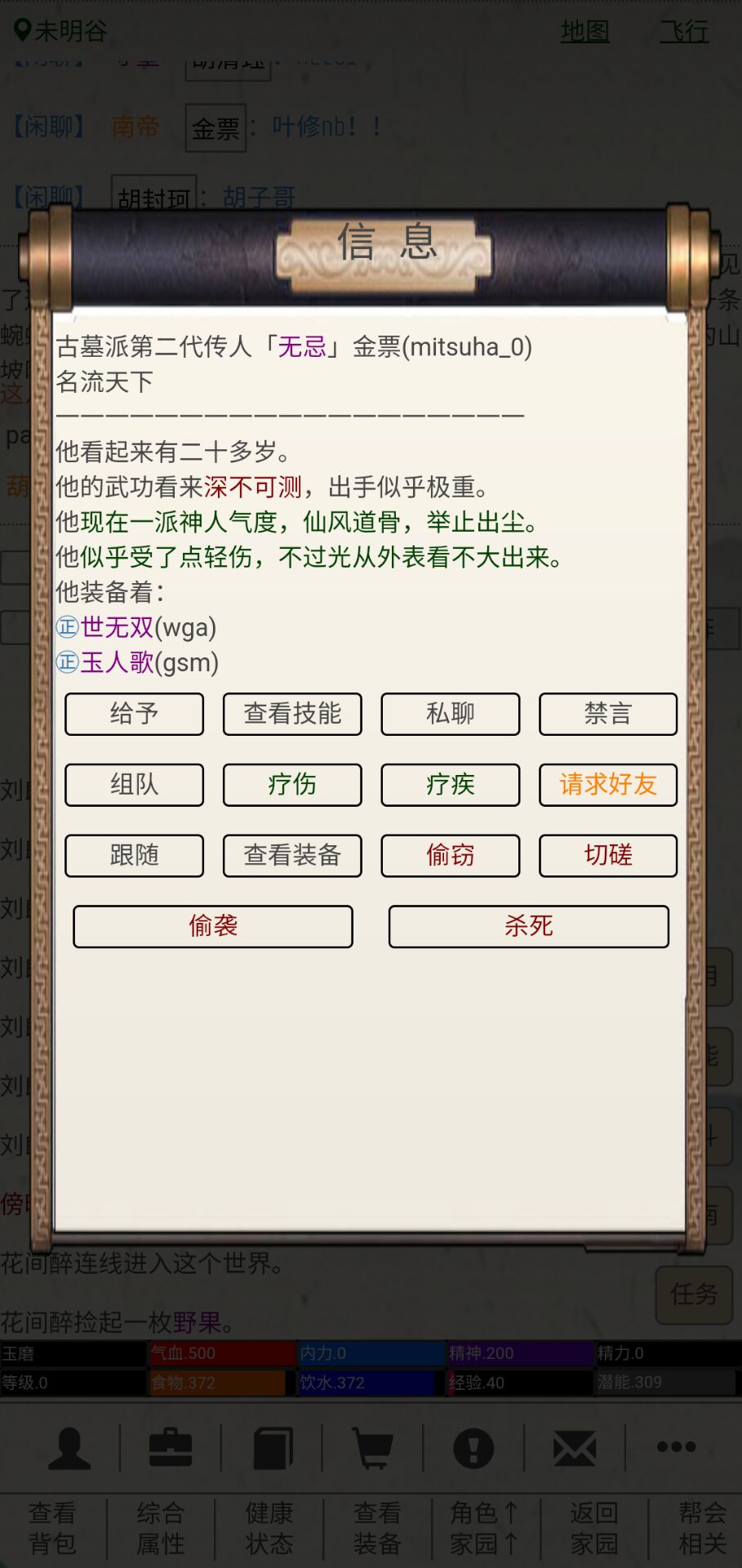Open the 地图 map menu

coord(584,31)
